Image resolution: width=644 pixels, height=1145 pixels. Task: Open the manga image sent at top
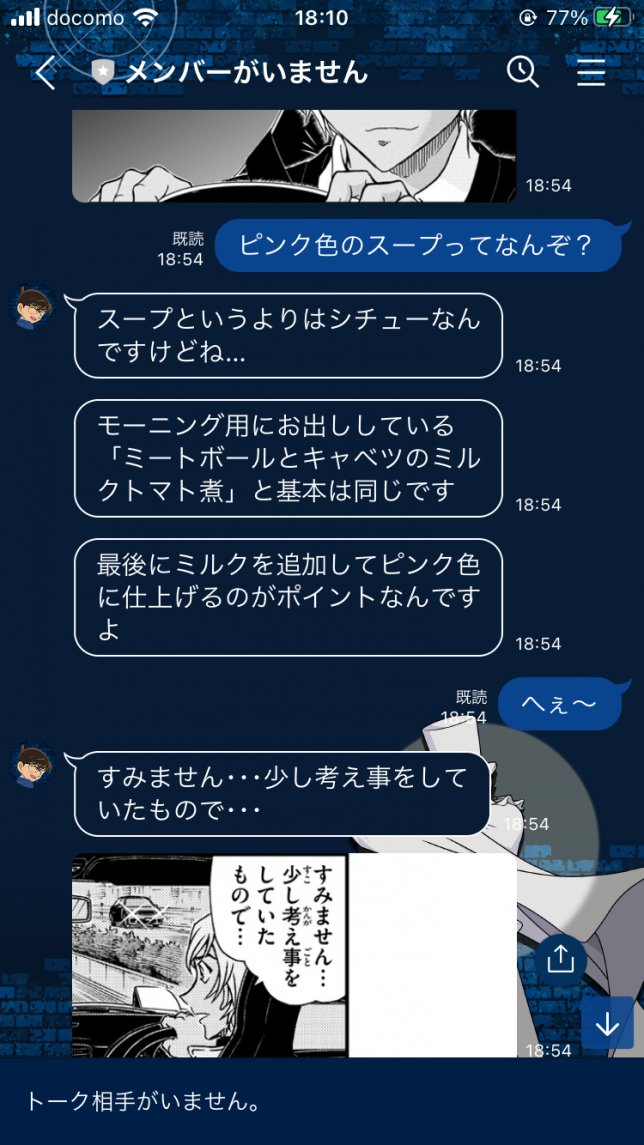pyautogui.click(x=294, y=156)
